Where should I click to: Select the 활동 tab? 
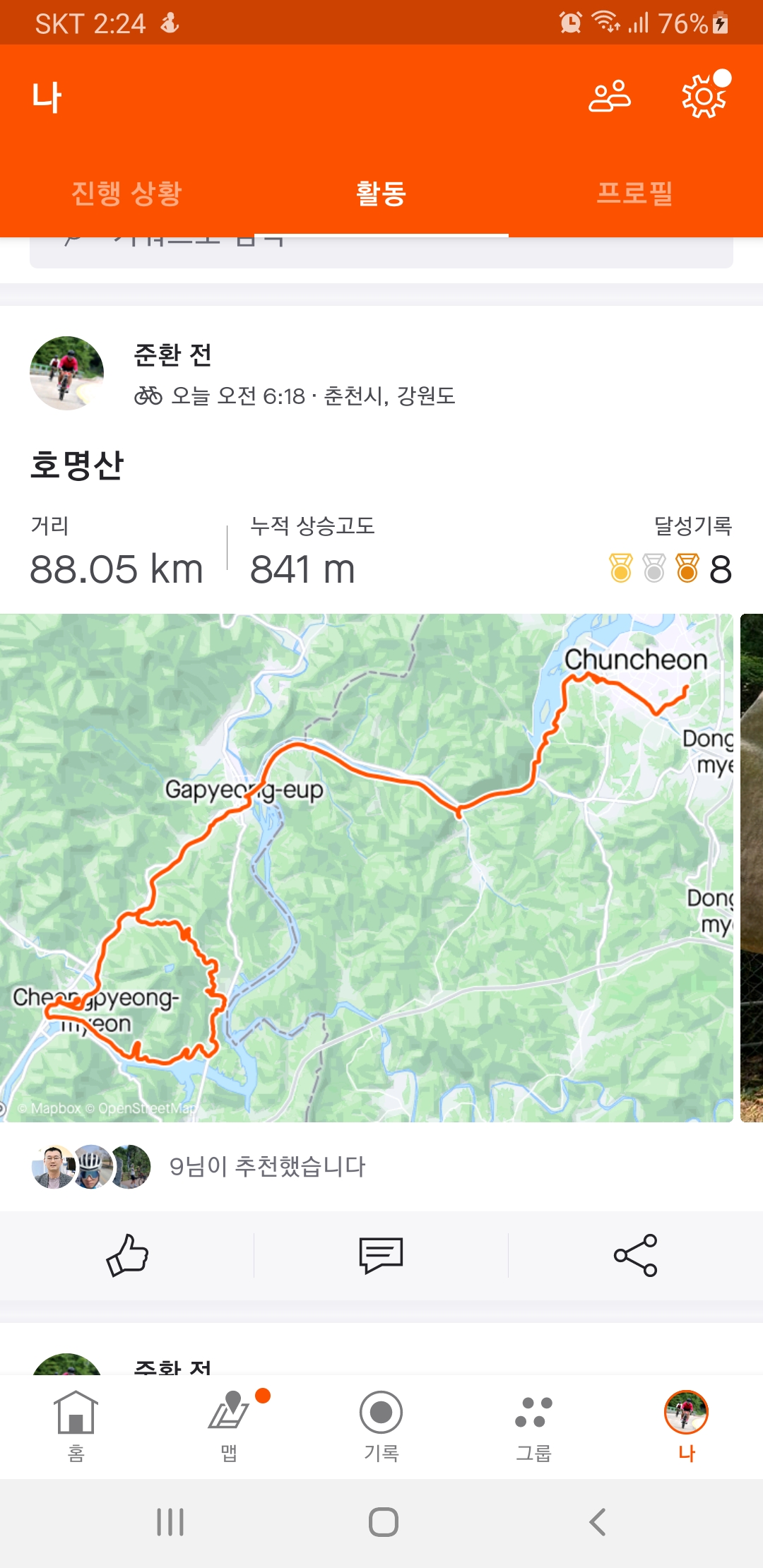coord(381,193)
